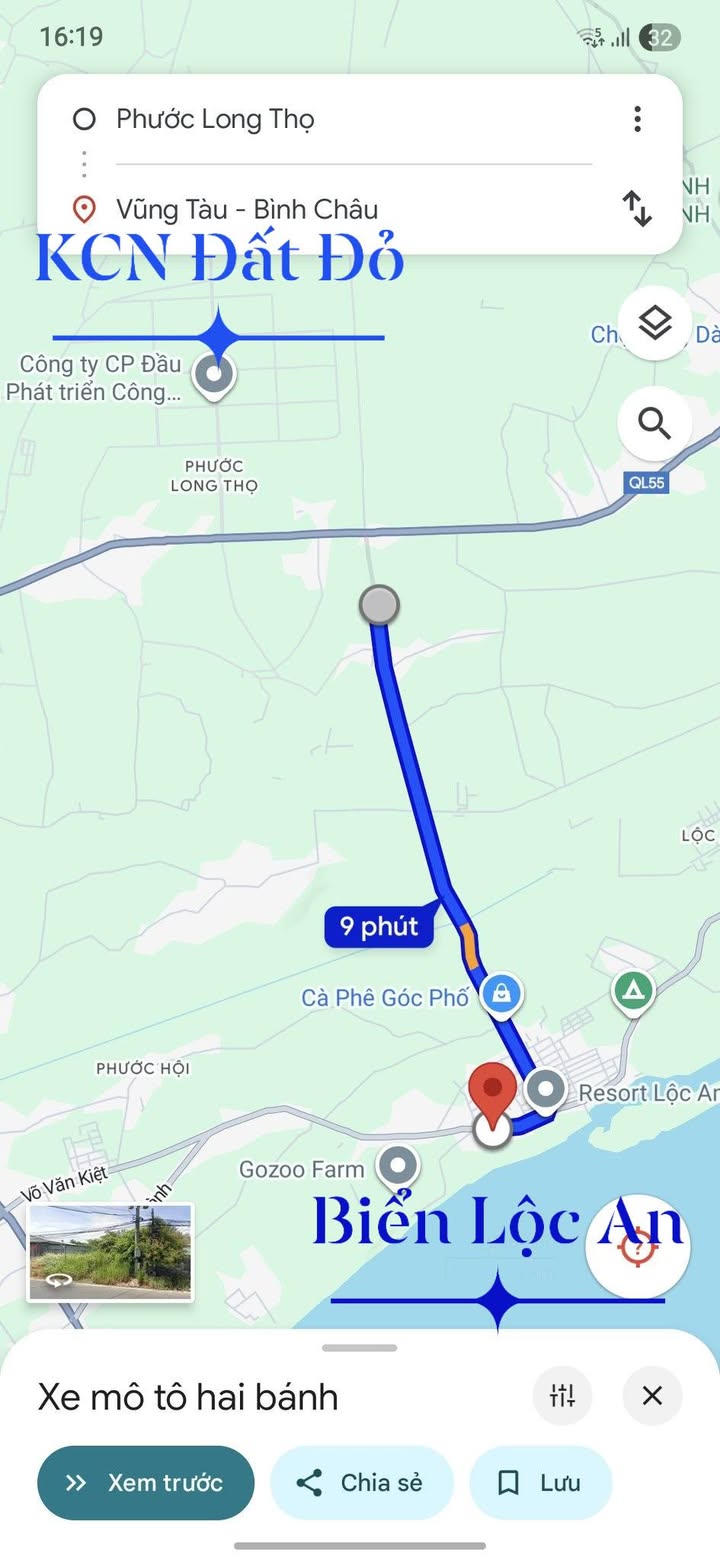The width and height of the screenshot is (720, 1560).
Task: Open route options settings
Action: point(562,1395)
